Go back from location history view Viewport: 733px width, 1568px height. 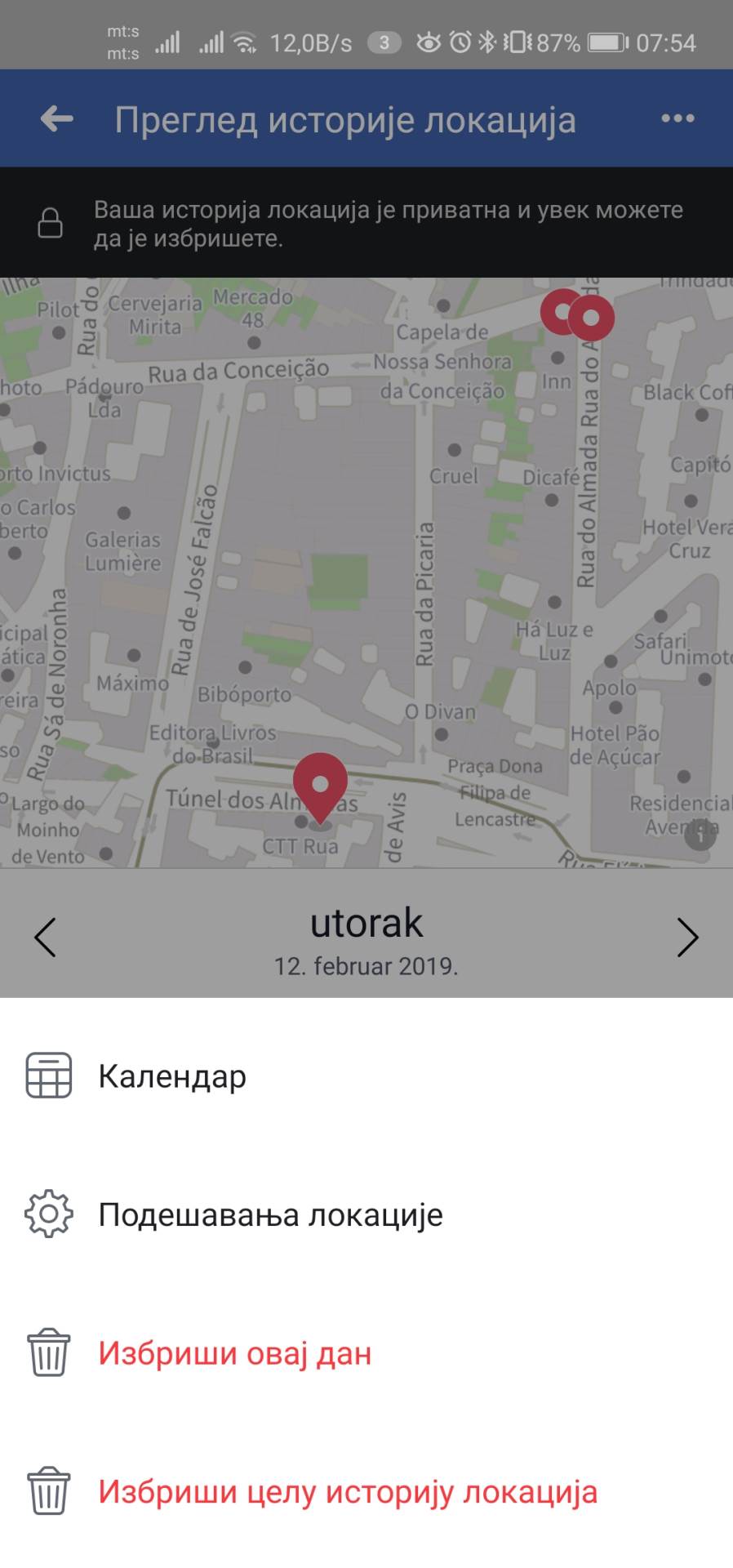click(56, 119)
